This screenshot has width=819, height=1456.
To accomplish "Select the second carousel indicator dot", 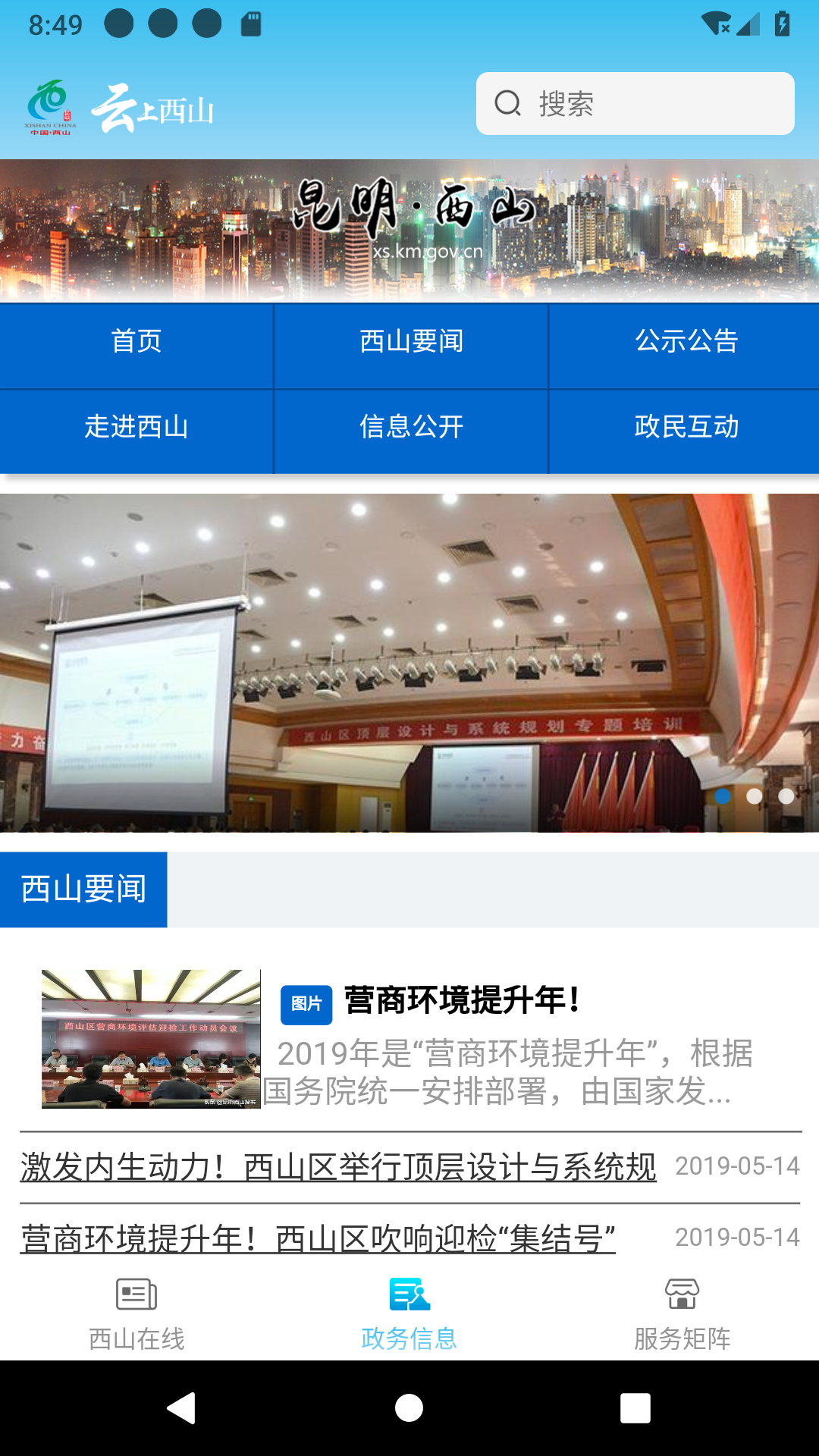I will tap(755, 798).
